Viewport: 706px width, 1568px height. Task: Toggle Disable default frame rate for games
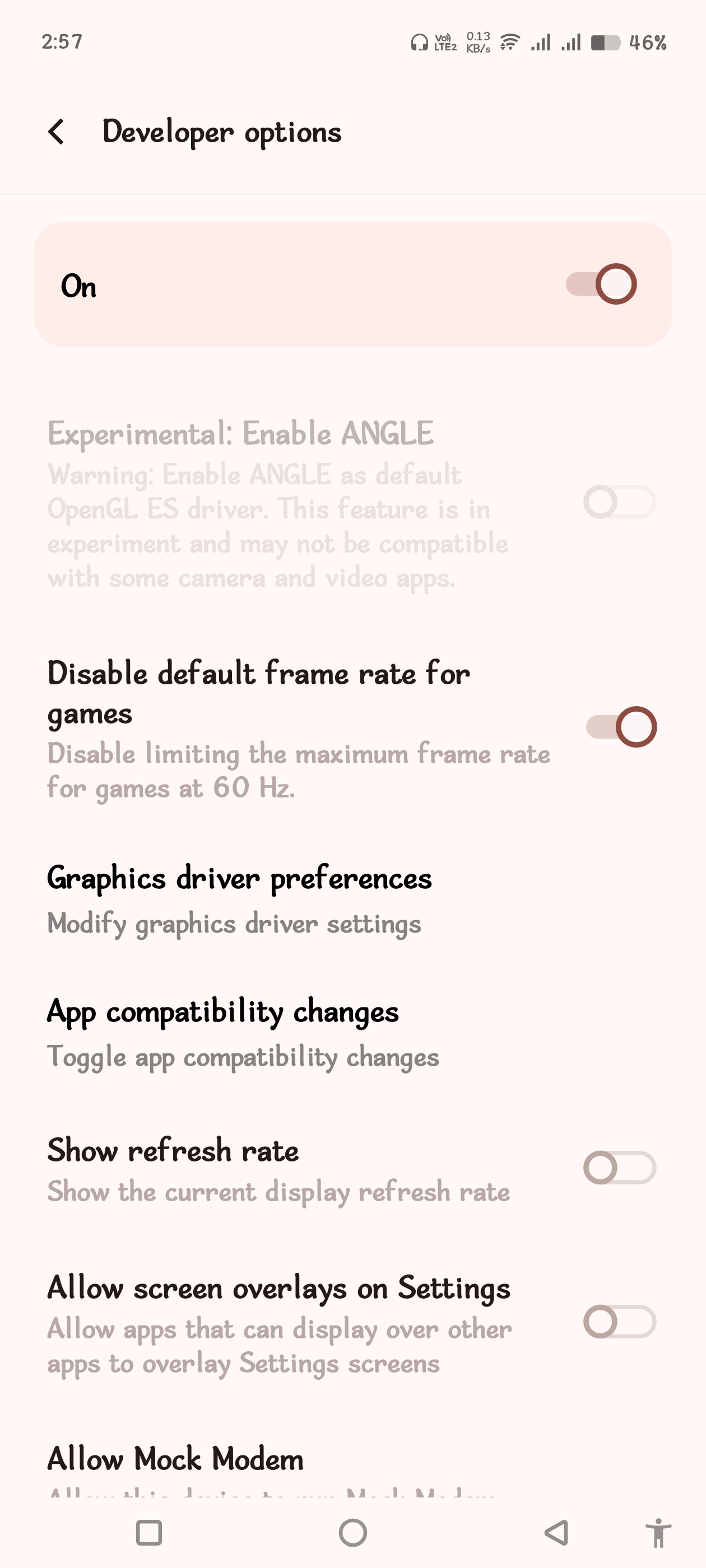[621, 727]
